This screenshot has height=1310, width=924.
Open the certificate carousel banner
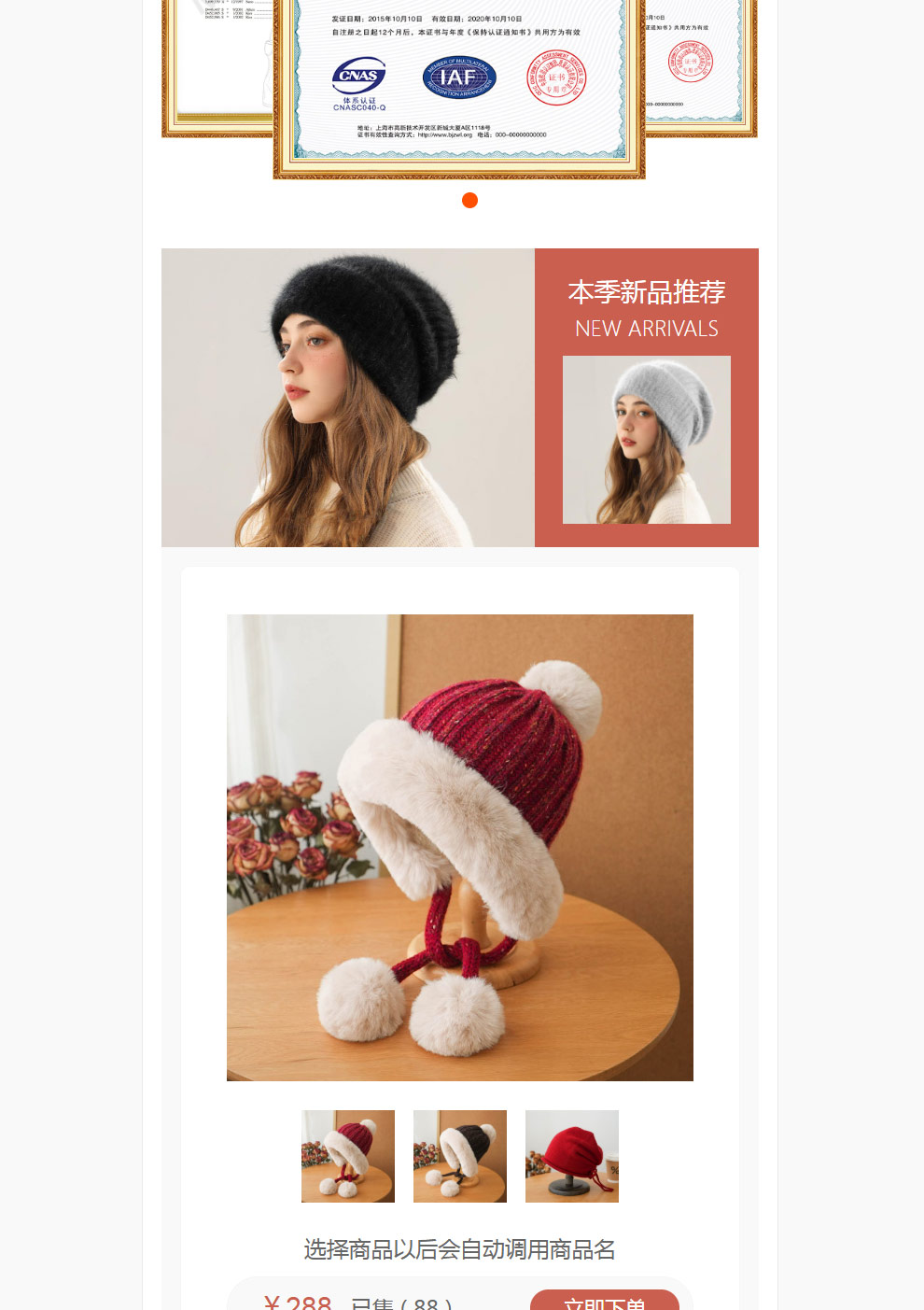pyautogui.click(x=459, y=84)
